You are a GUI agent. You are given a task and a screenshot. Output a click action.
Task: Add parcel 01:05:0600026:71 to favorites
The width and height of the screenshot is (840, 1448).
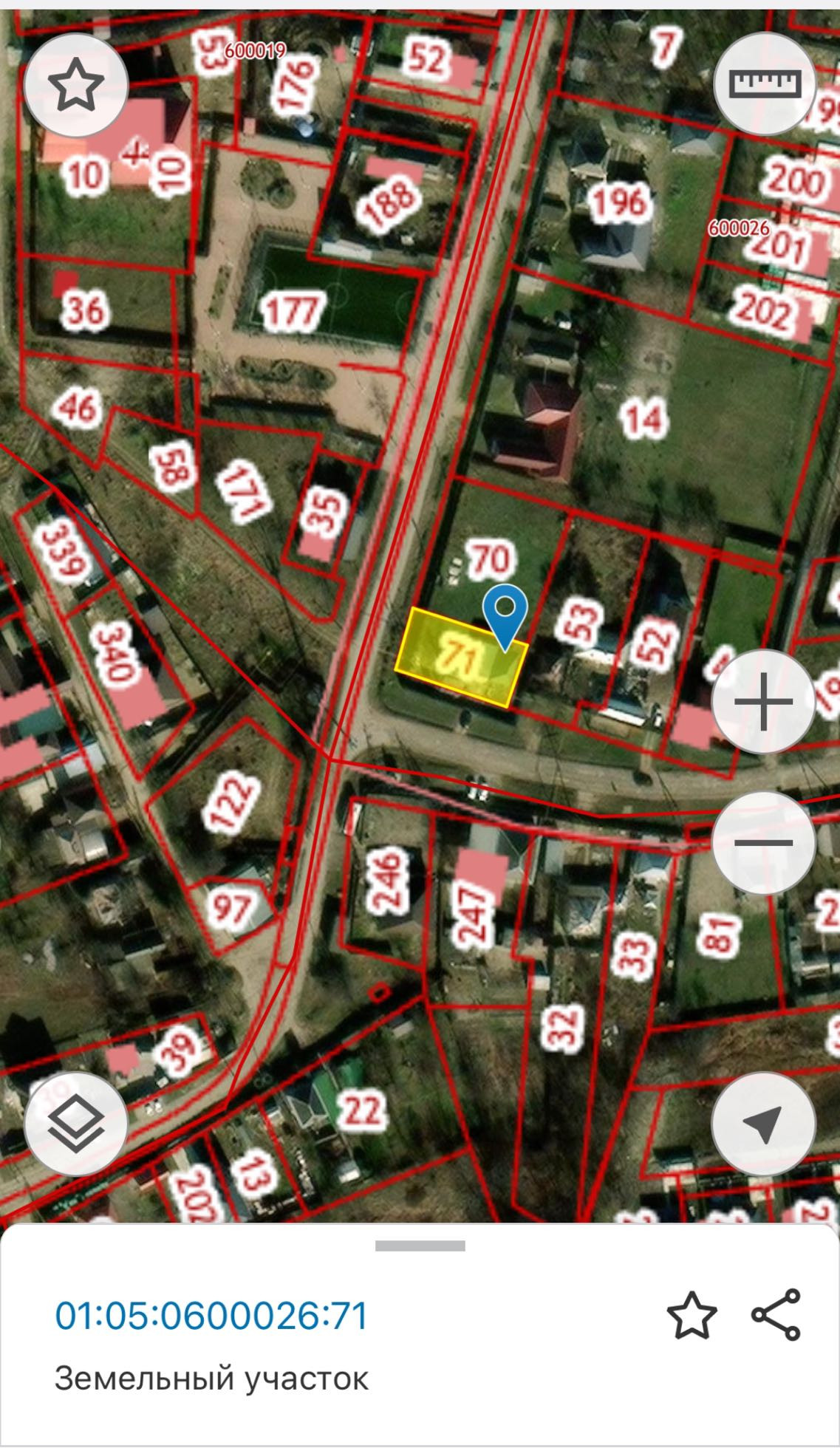point(692,1316)
